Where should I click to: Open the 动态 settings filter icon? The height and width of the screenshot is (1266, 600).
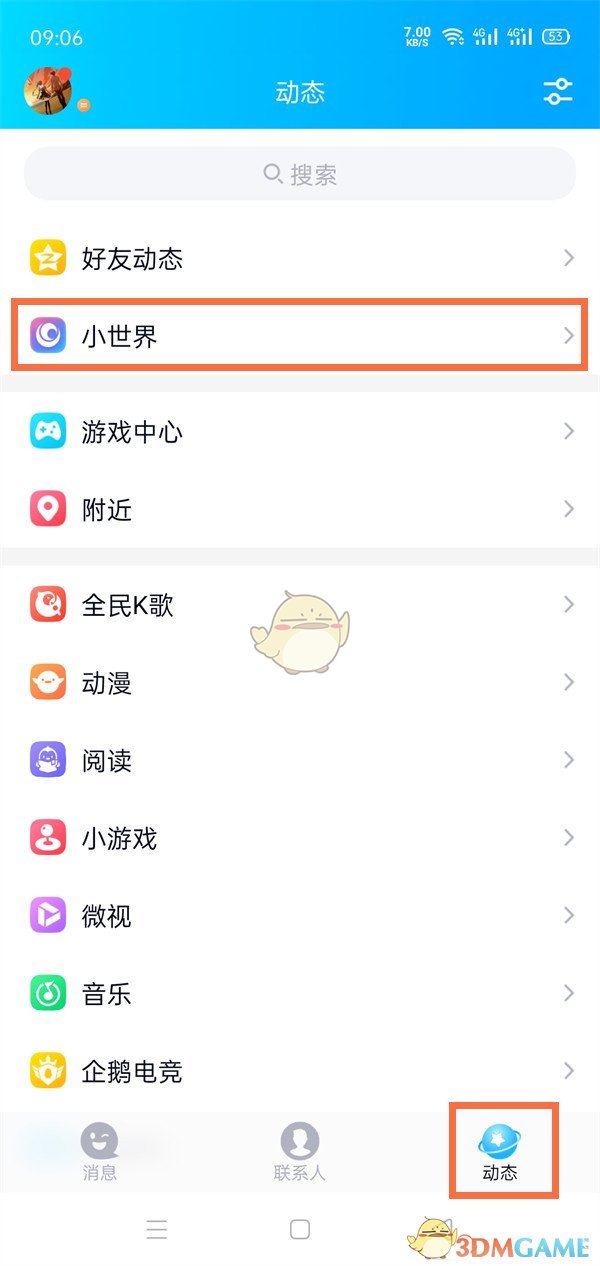(557, 93)
